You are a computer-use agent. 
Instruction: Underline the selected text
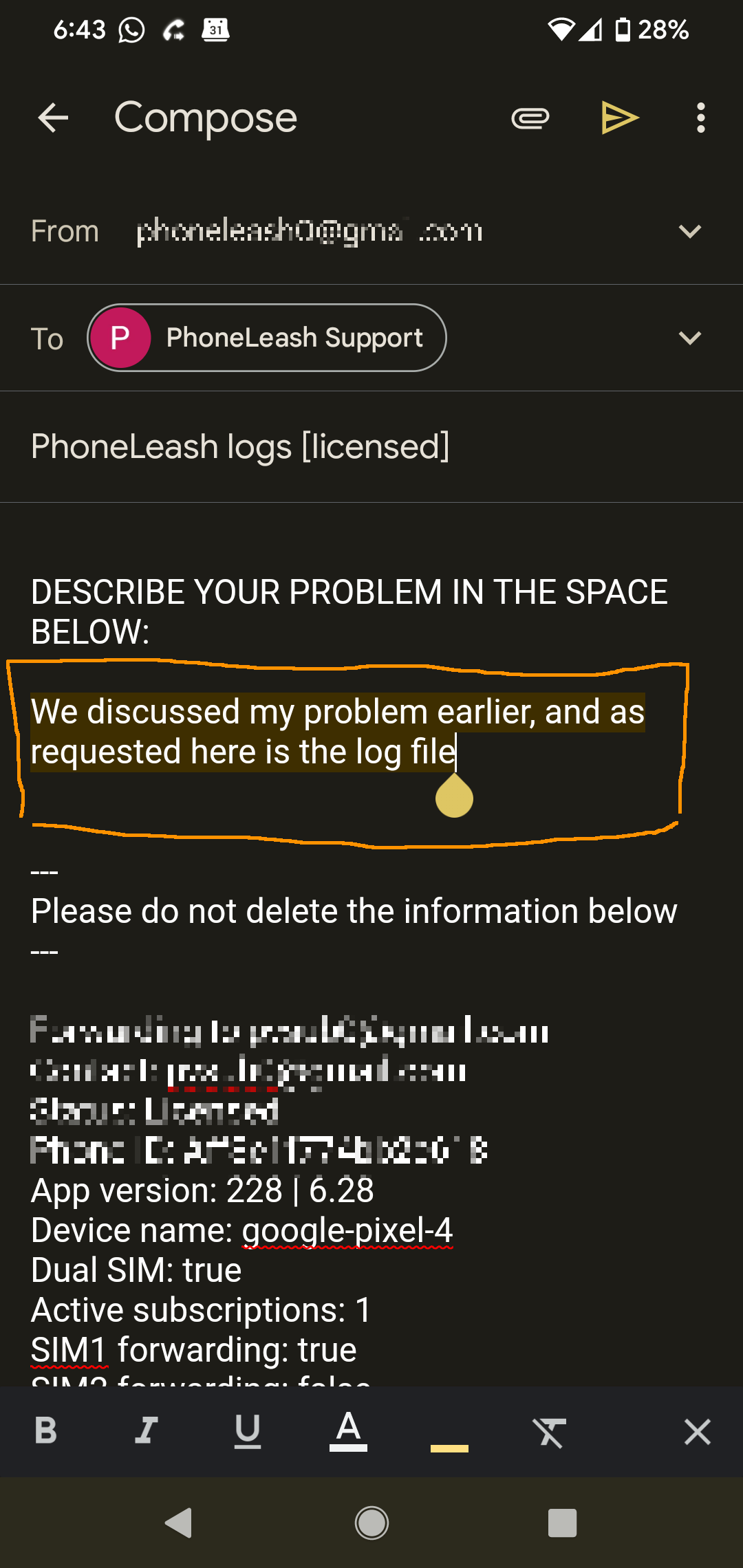click(x=248, y=1432)
